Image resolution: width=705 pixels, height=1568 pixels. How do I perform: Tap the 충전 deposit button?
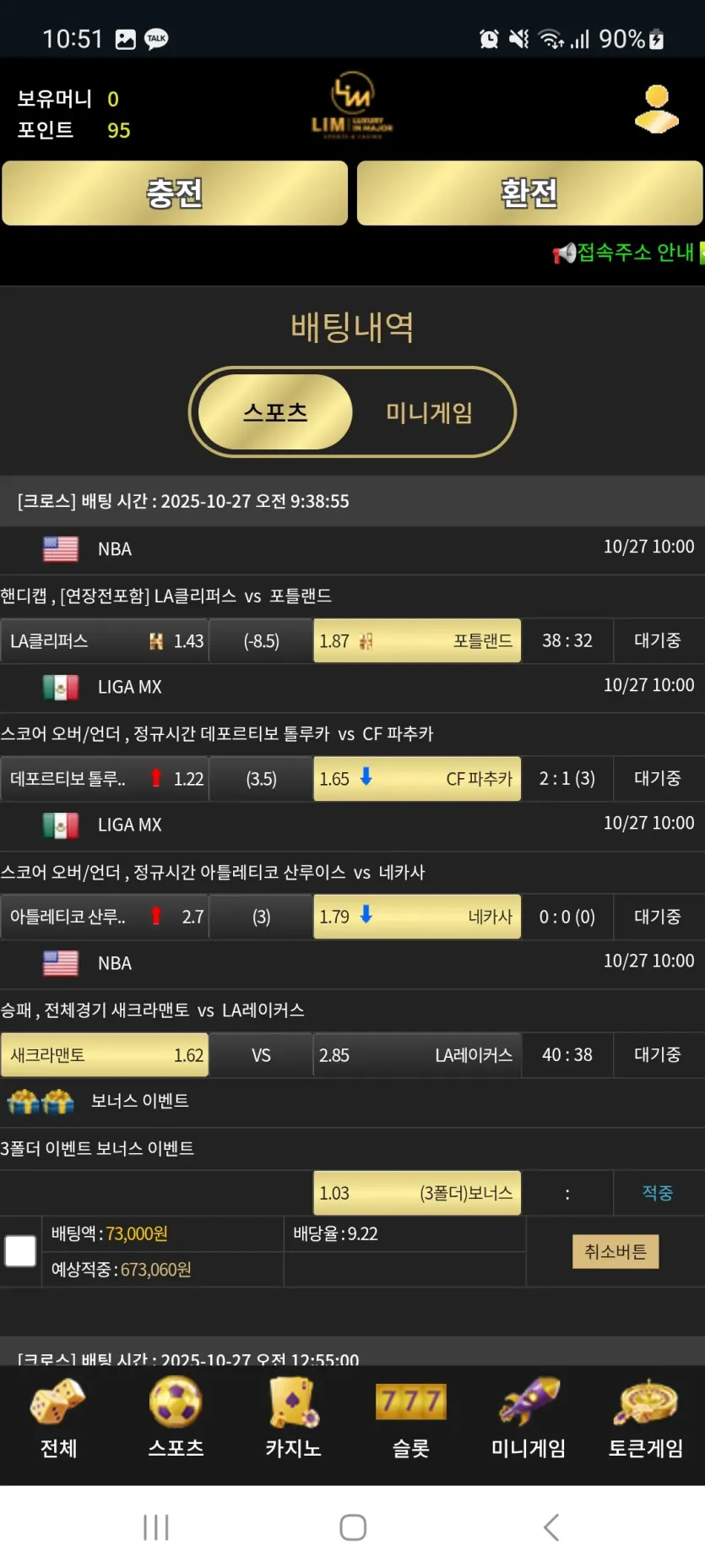point(175,193)
